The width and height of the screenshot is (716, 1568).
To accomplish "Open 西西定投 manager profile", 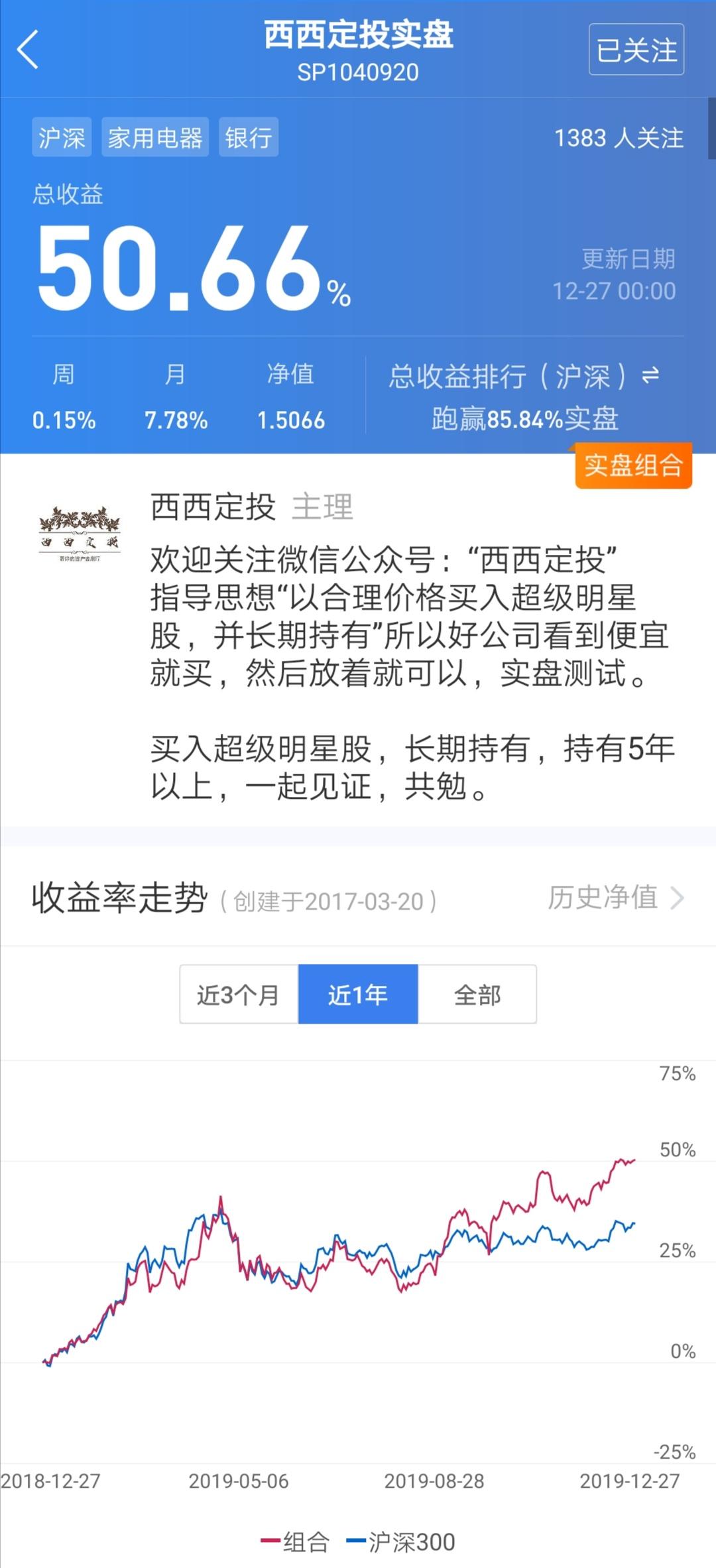I will [80, 534].
